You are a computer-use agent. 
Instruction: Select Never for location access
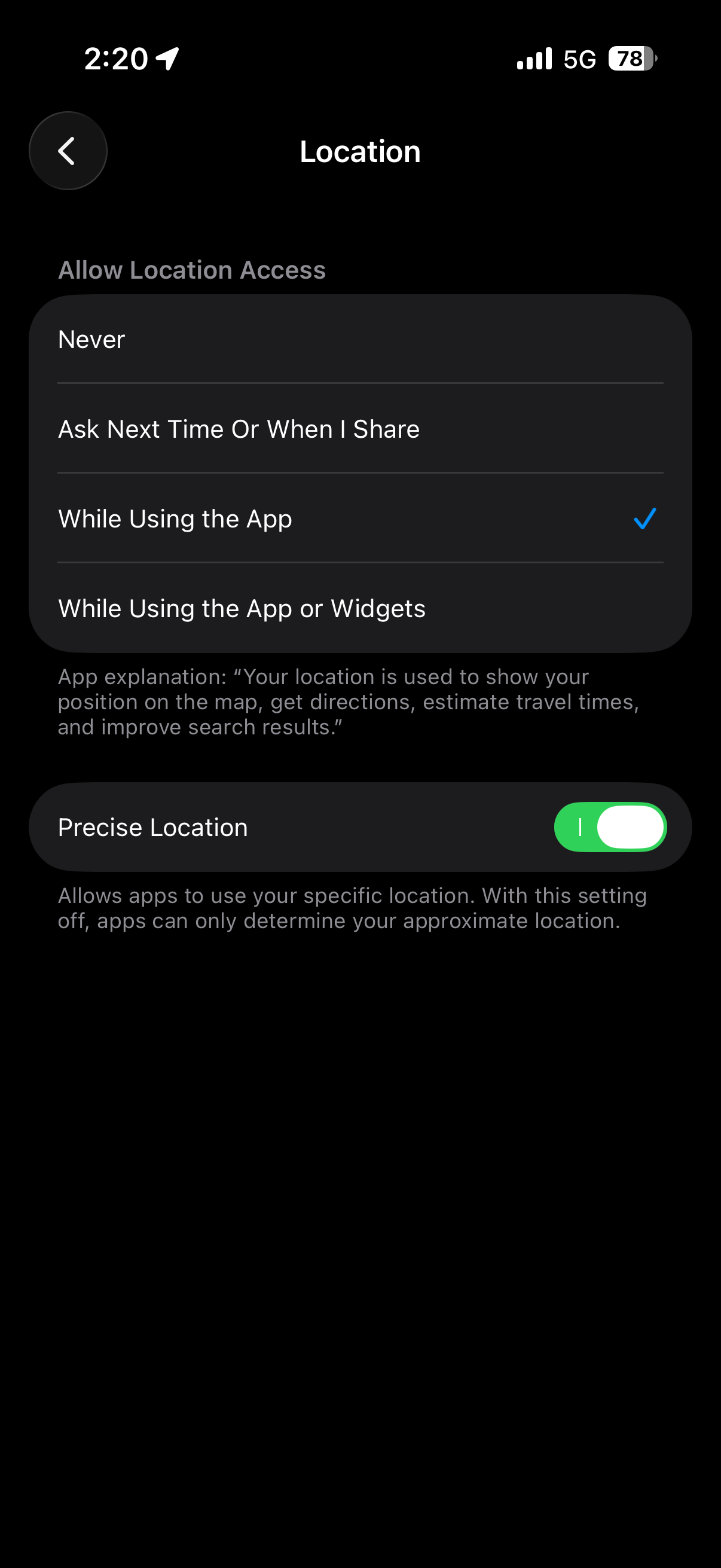point(359,339)
